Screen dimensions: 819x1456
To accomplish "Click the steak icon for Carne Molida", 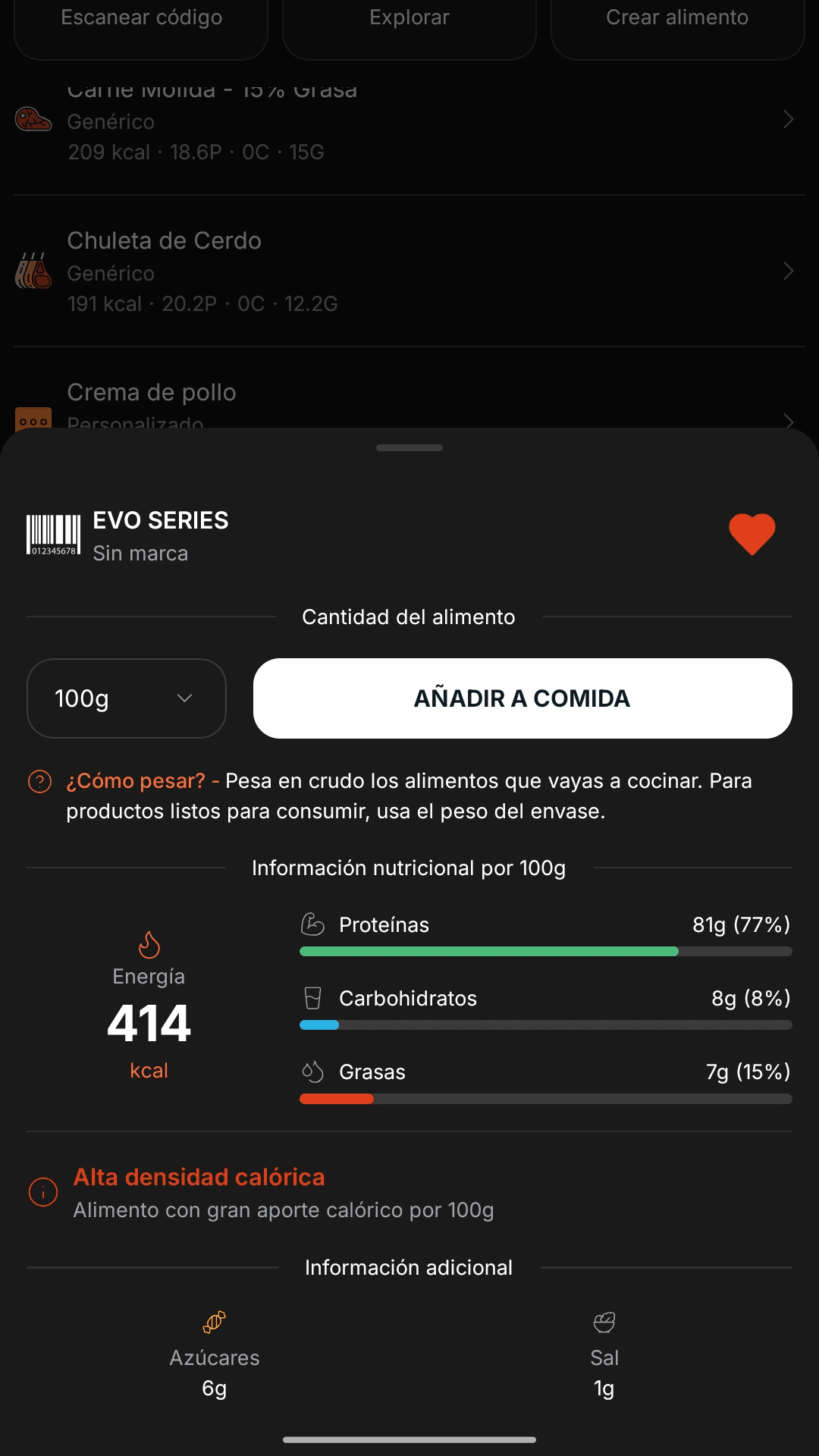I will click(x=33, y=121).
